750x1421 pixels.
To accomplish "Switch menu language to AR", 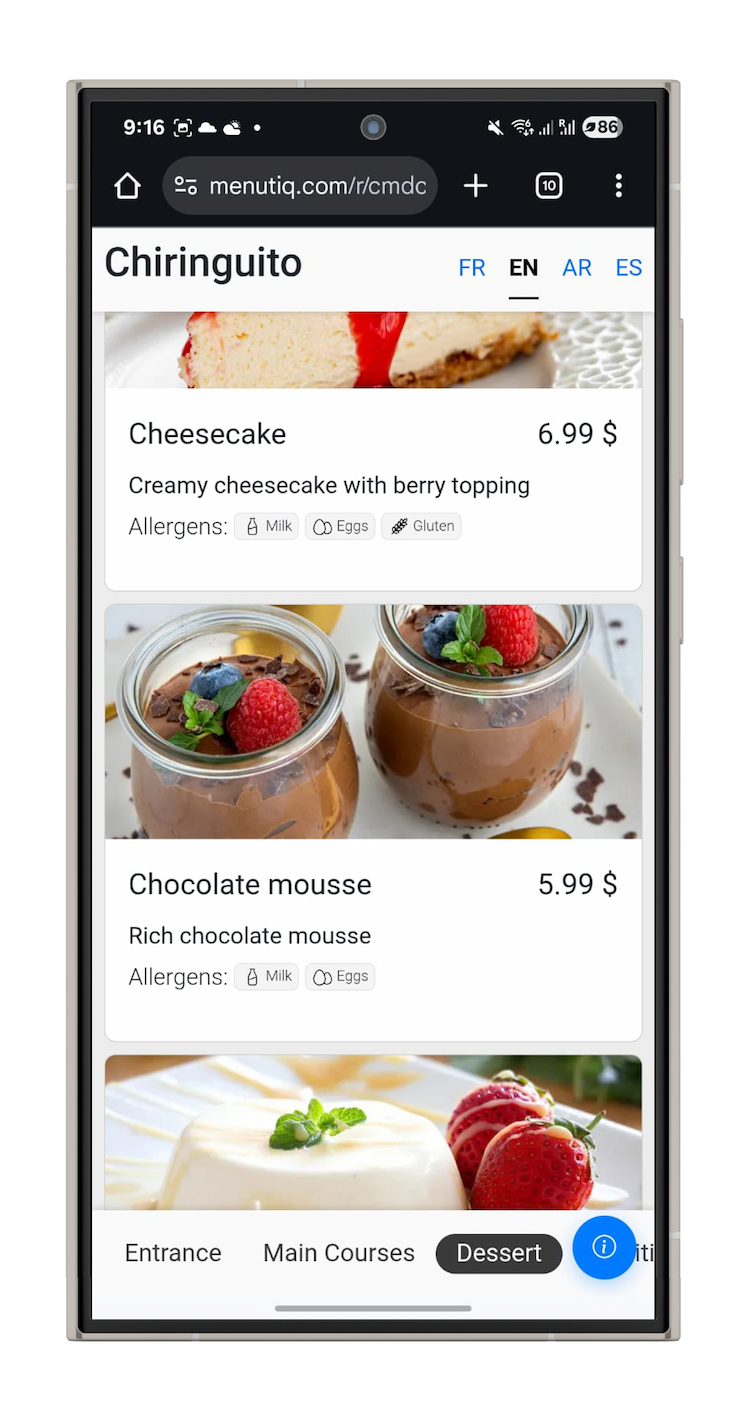I will tap(577, 268).
